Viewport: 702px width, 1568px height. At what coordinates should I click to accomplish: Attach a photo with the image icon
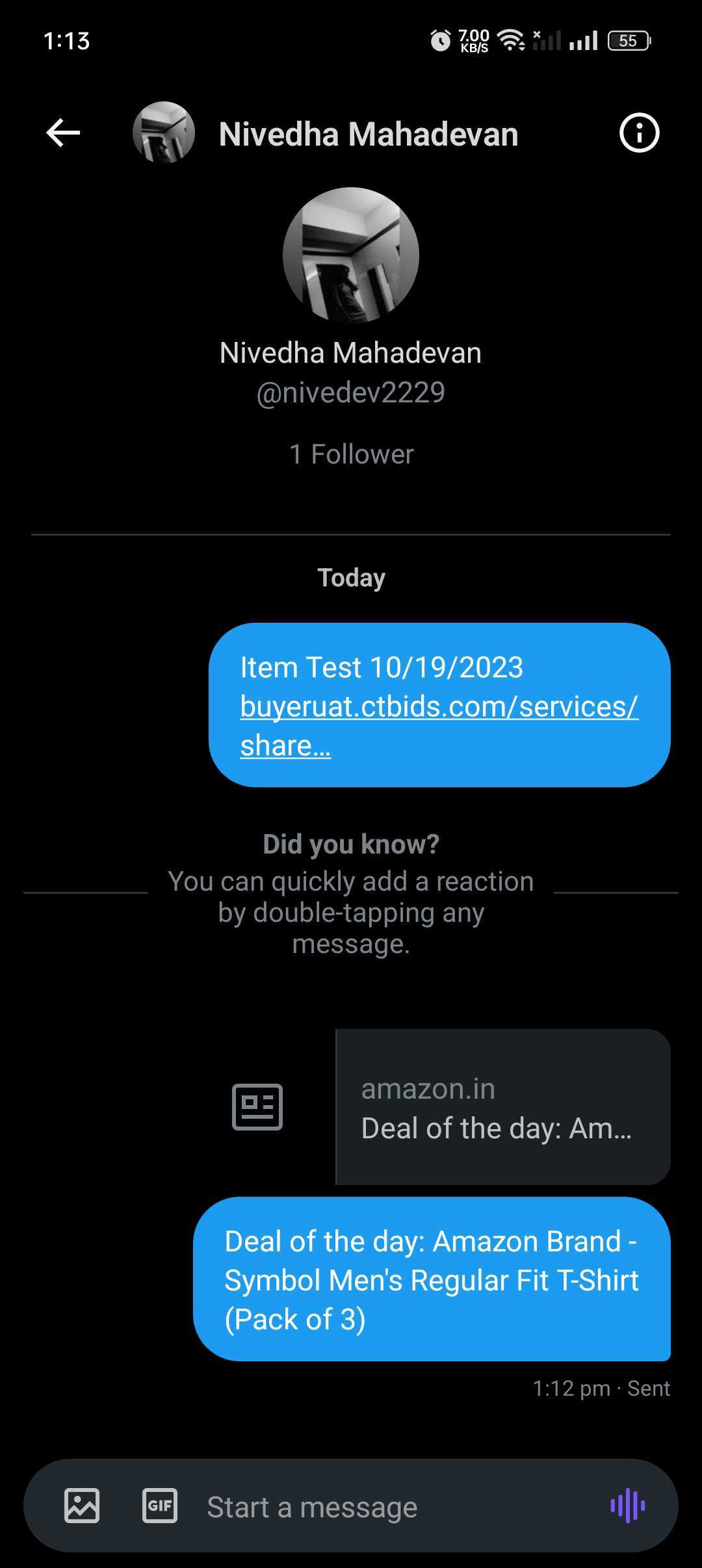(82, 1506)
